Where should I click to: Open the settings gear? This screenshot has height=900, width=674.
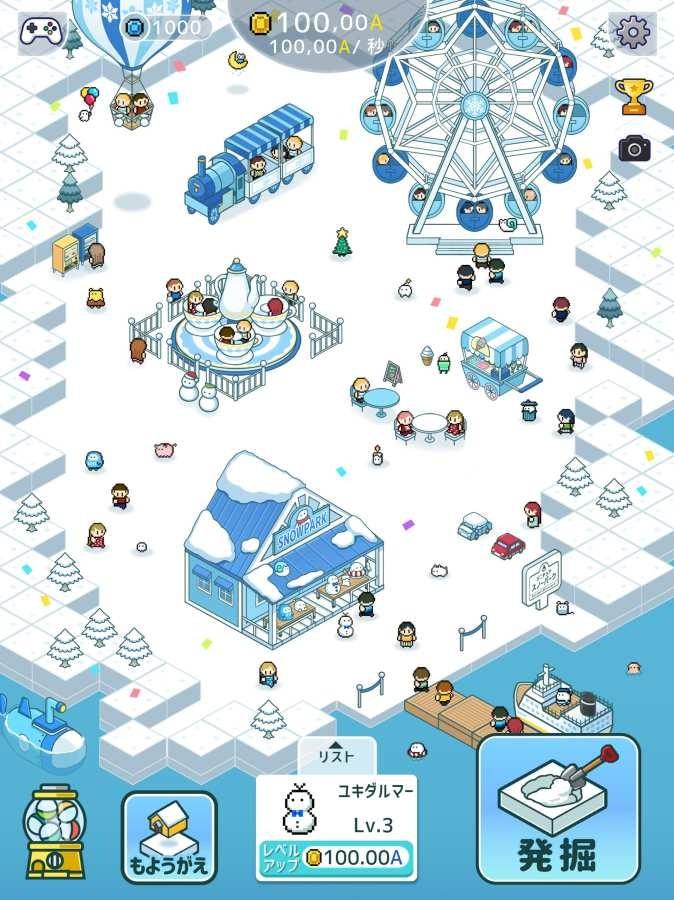click(x=633, y=33)
